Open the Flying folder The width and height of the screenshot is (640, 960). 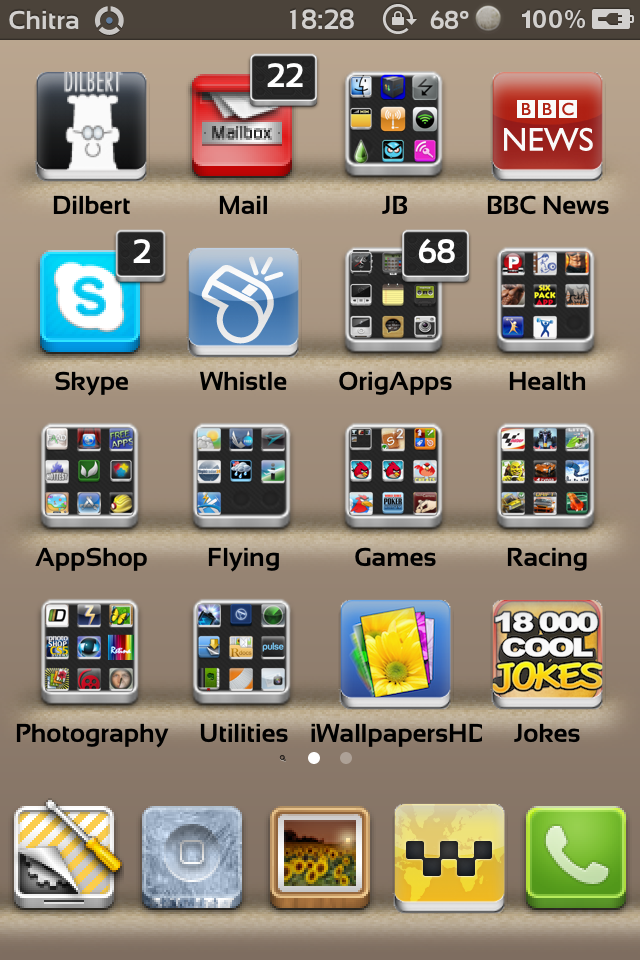(243, 476)
